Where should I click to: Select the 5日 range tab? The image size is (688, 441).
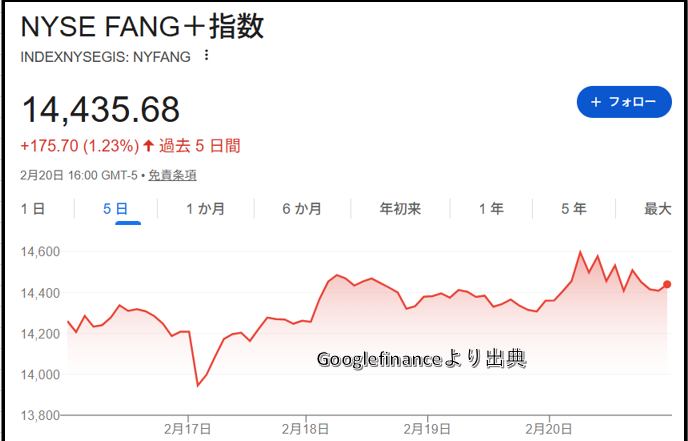(x=115, y=209)
